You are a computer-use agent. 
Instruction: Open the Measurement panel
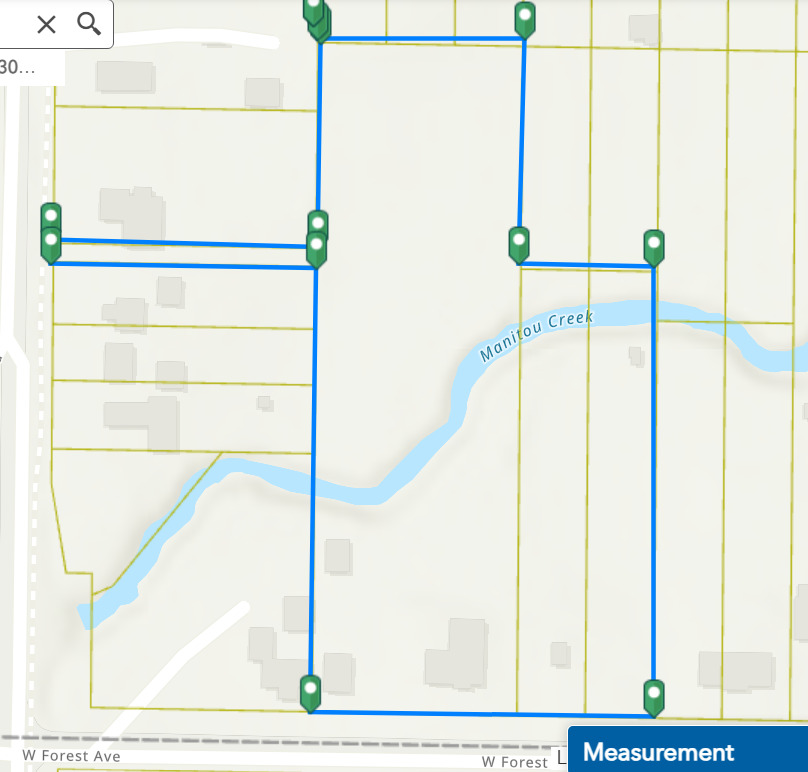pyautogui.click(x=660, y=752)
